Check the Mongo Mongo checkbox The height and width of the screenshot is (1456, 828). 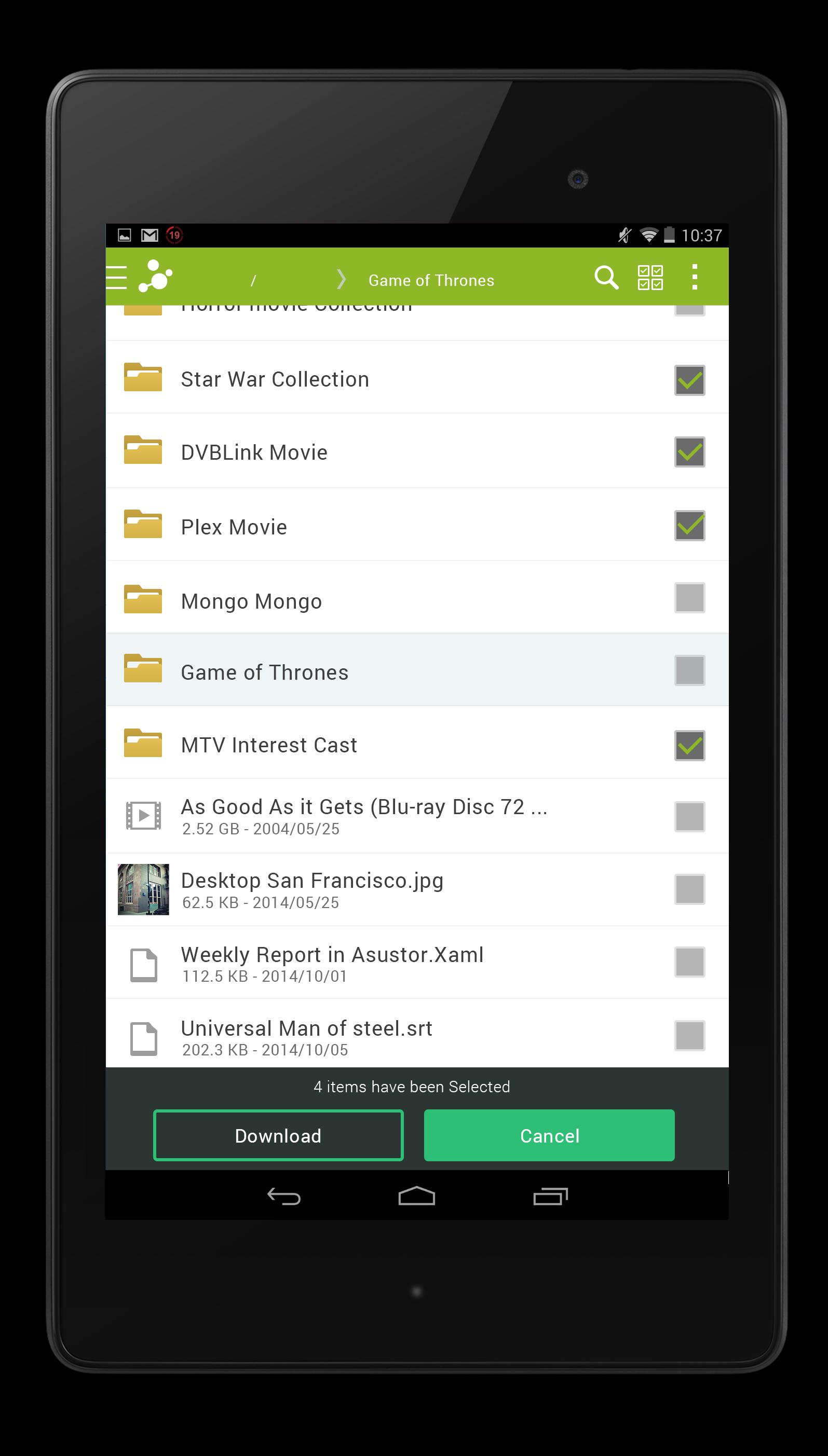coord(689,598)
